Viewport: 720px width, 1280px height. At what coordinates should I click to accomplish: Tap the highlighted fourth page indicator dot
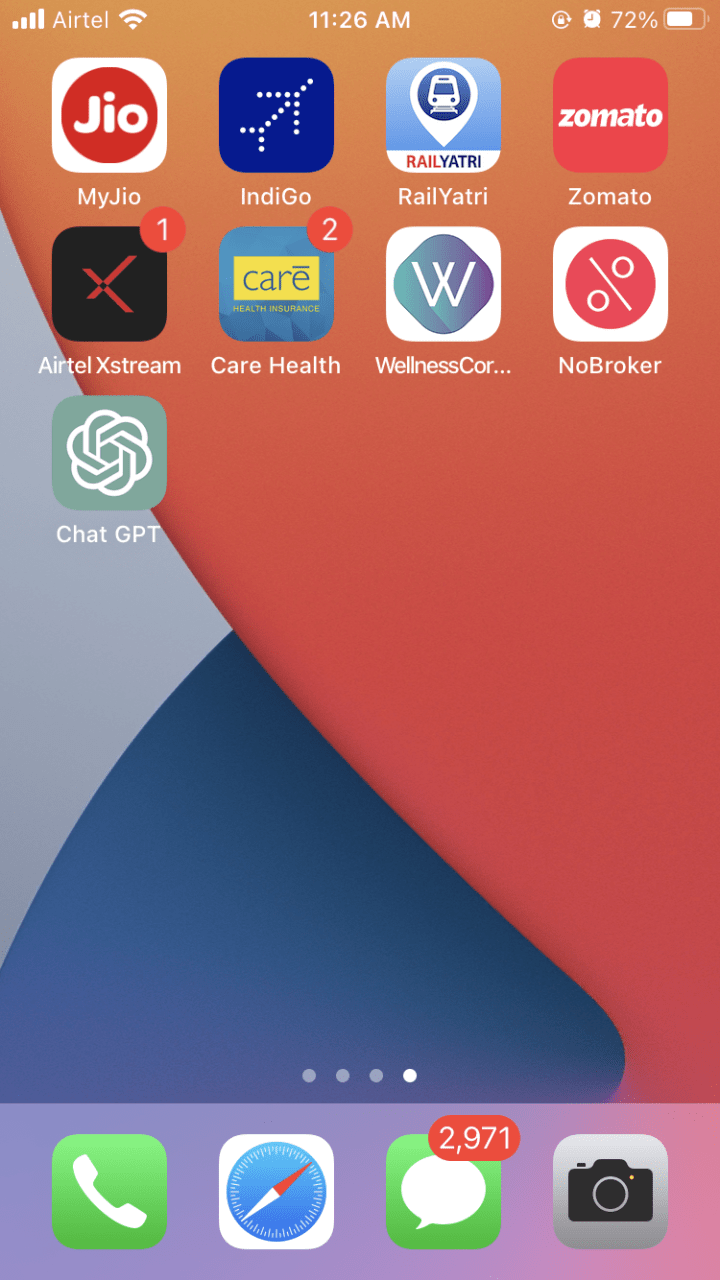pyautogui.click(x=410, y=1076)
